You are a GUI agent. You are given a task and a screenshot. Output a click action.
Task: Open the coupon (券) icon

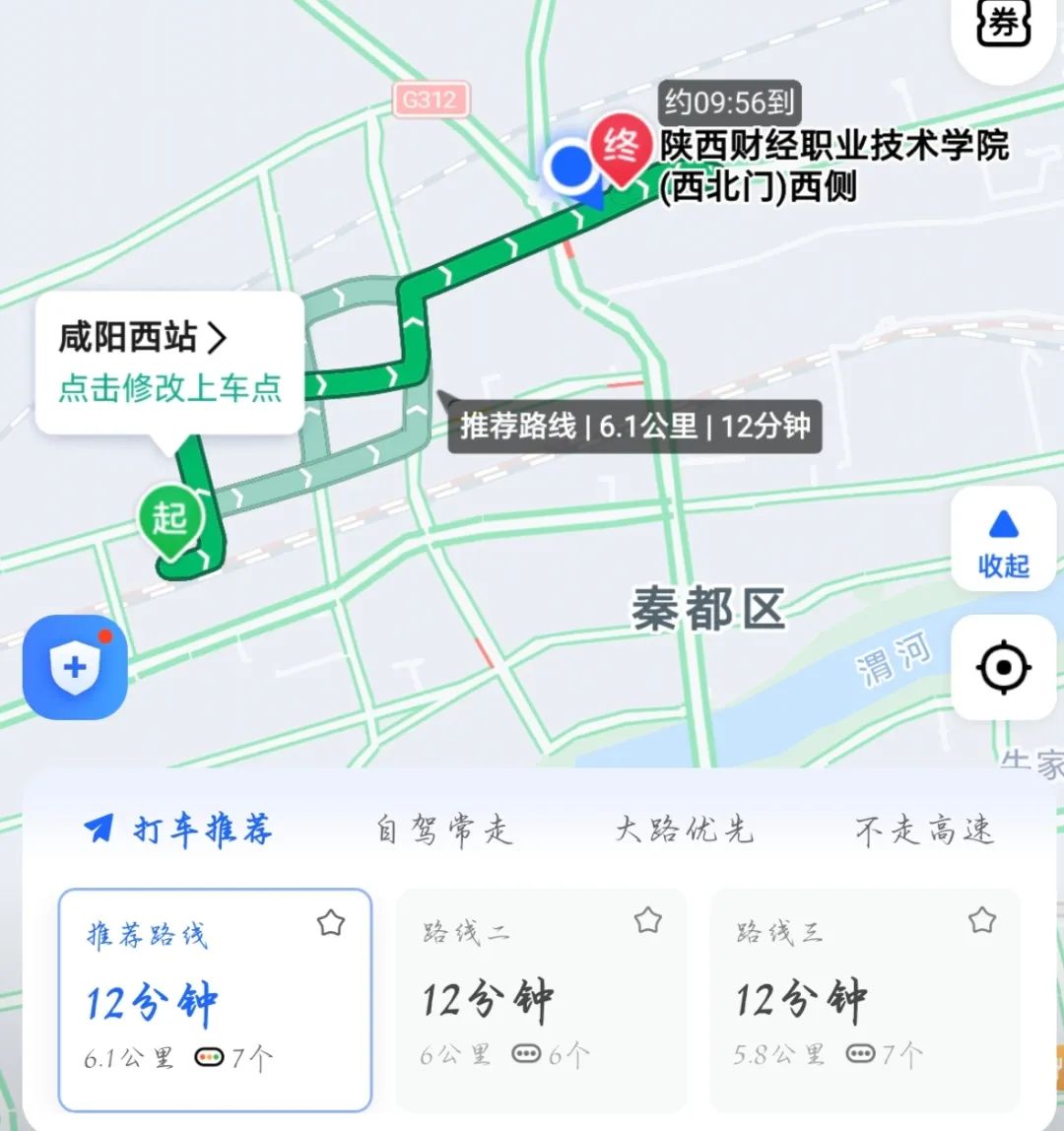1003,26
